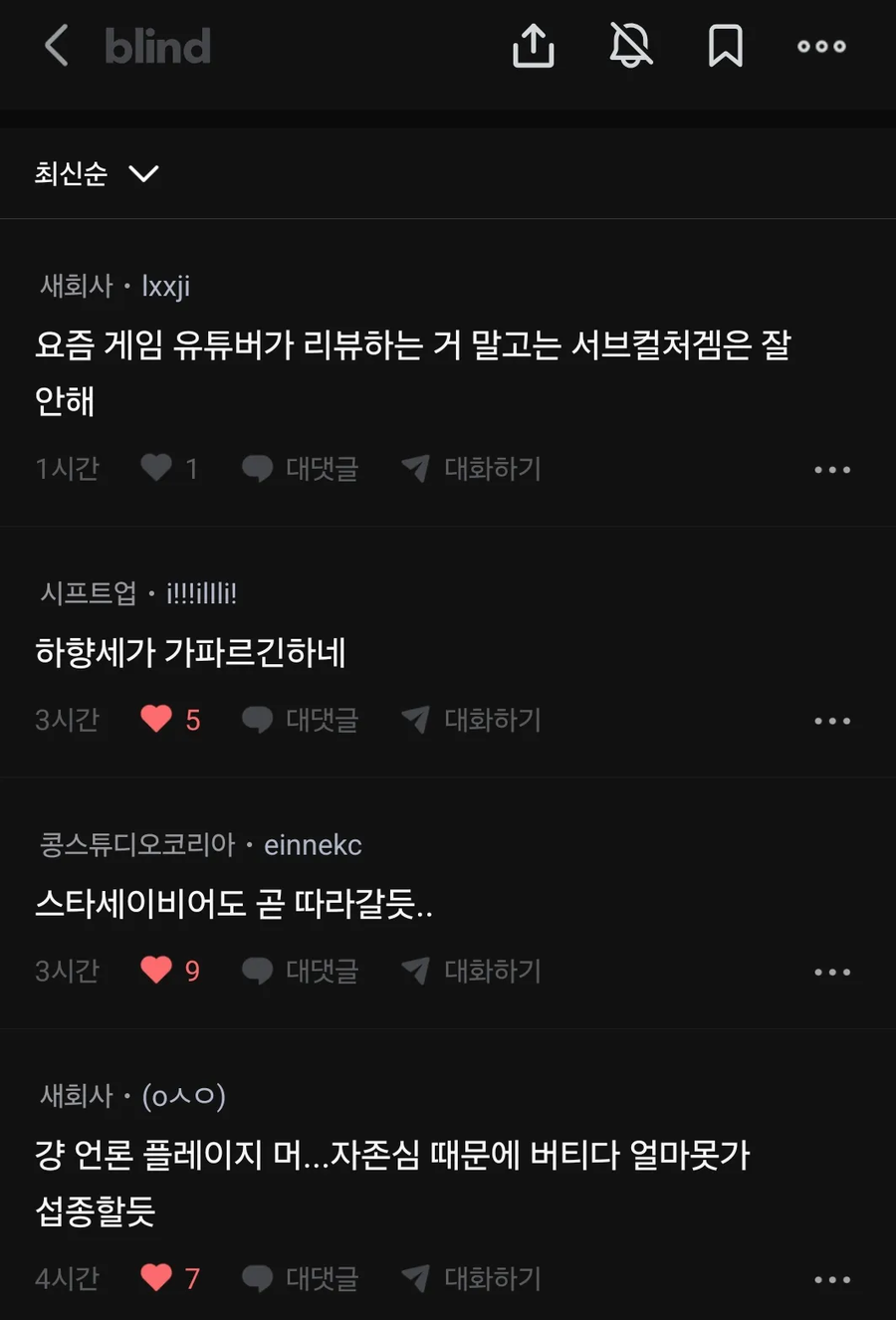Screen dimensions: 896x1320
Task: Tap the like count 9 on einnekc's comment
Action: [192, 971]
